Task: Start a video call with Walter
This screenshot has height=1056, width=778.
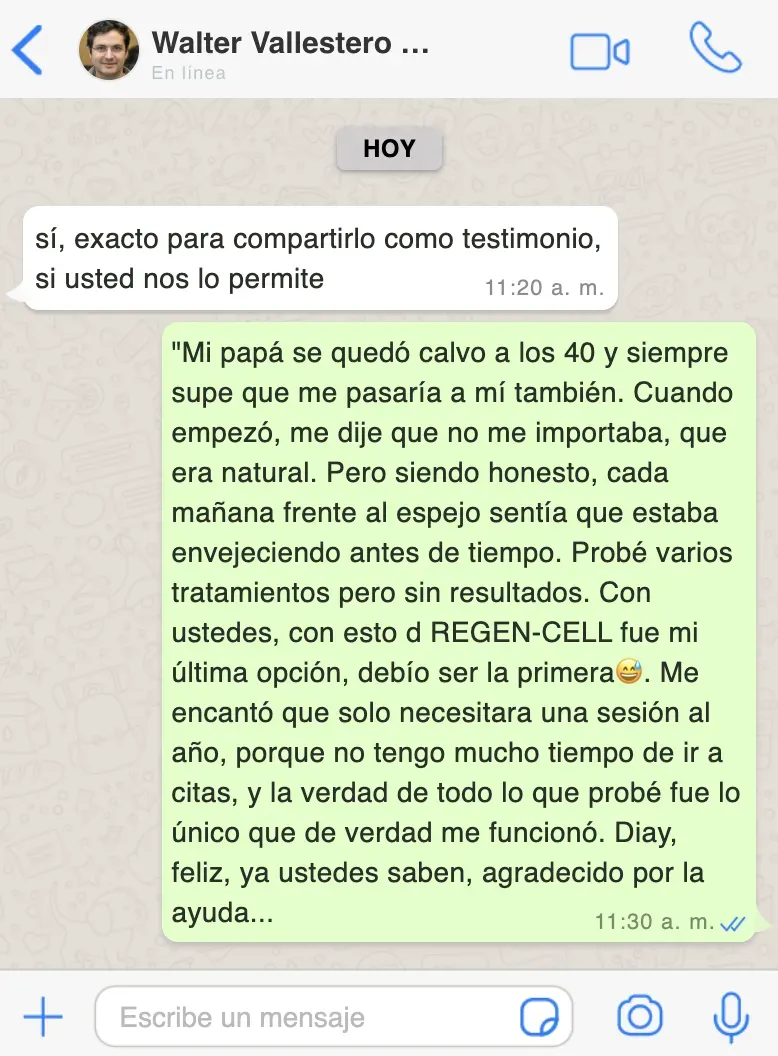Action: [x=599, y=51]
